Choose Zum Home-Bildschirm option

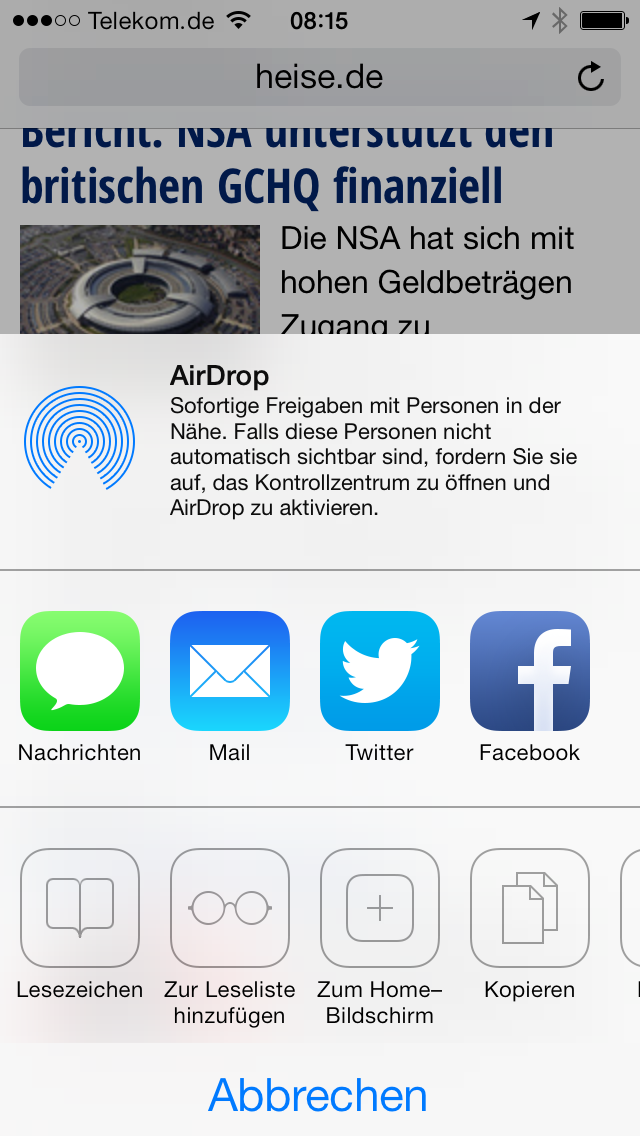(x=380, y=908)
